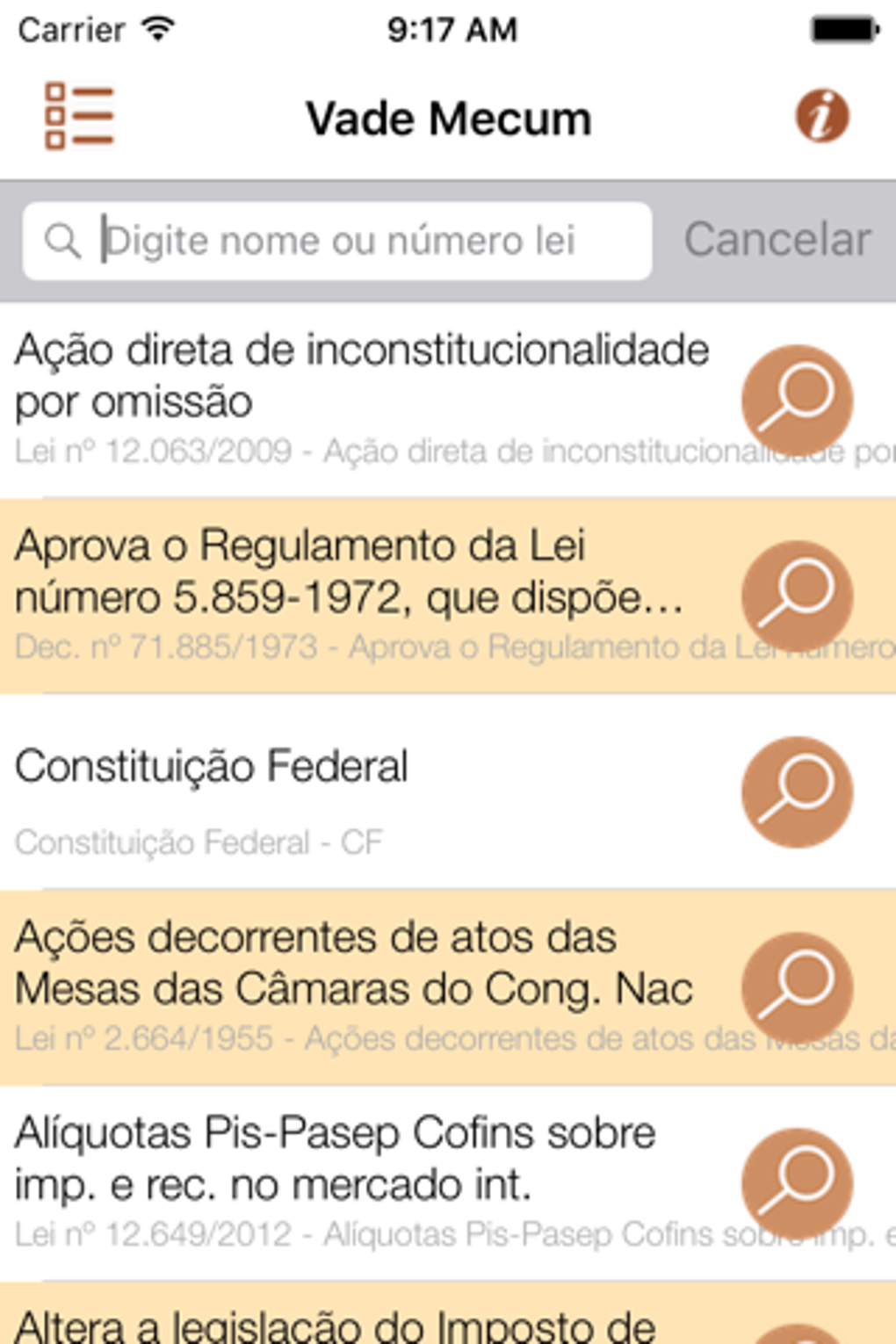Search within Lei nº 12.649/2012
The width and height of the screenshot is (896, 1344).
pos(797,1183)
